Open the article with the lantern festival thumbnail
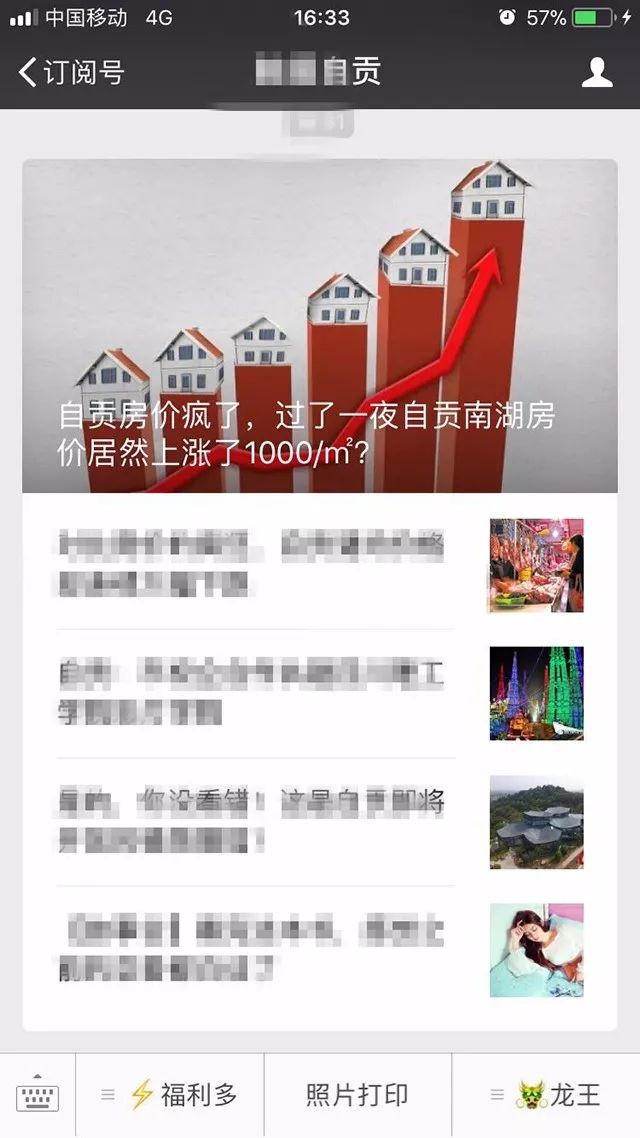Screen dimensions: 640x1138 pyautogui.click(x=319, y=693)
